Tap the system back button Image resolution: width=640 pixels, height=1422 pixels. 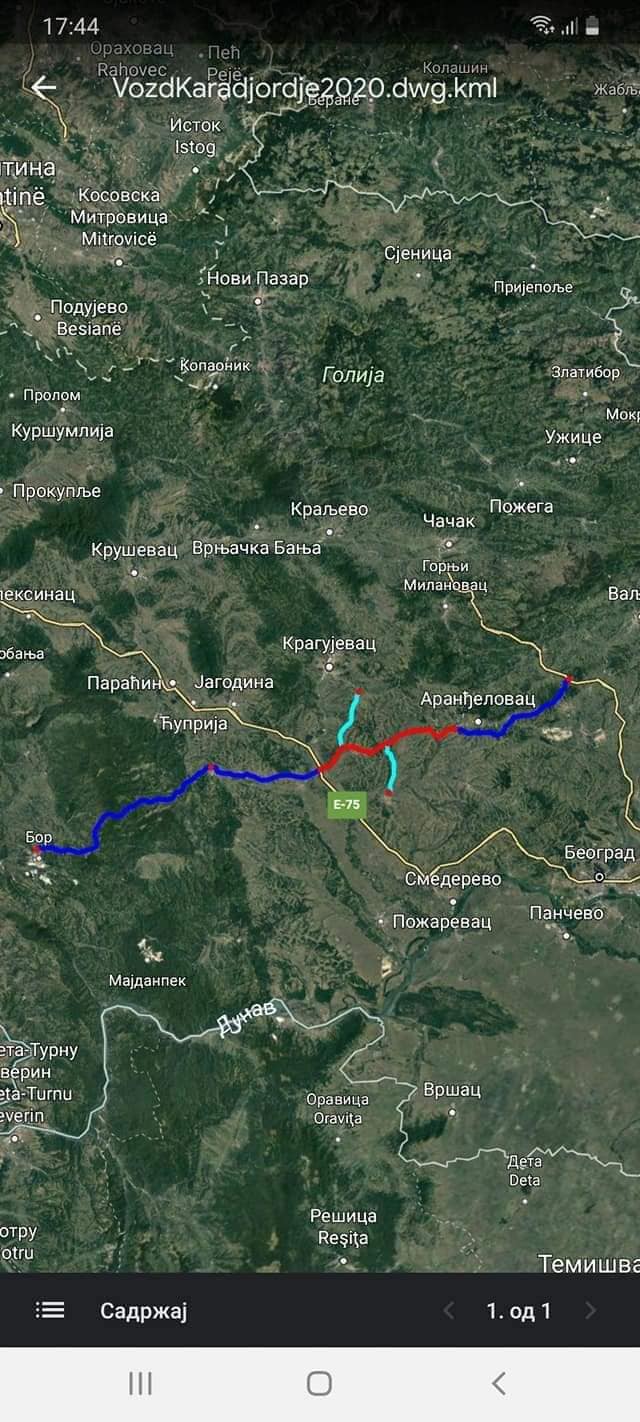[x=498, y=1383]
